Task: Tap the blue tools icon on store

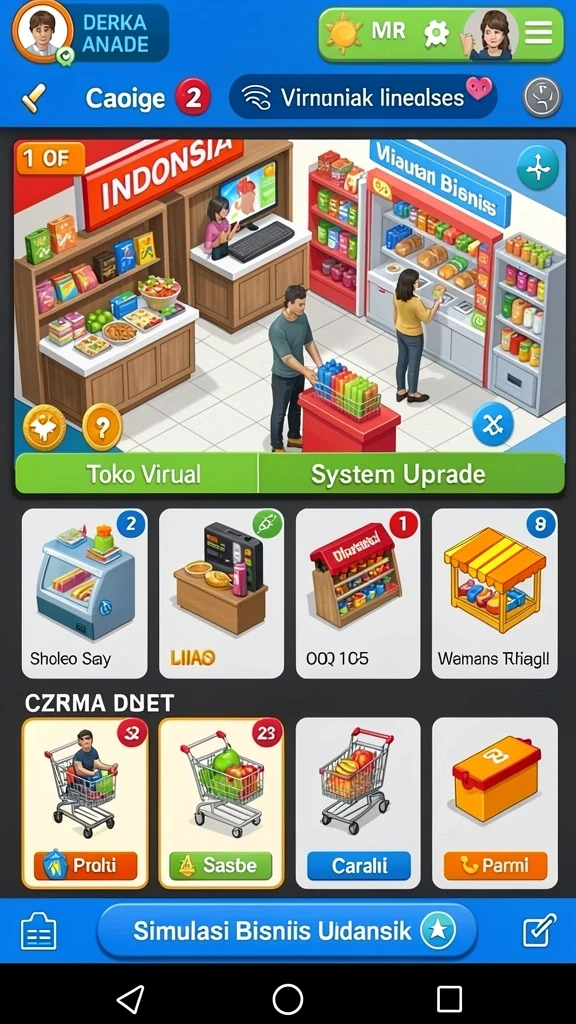Action: coord(492,424)
